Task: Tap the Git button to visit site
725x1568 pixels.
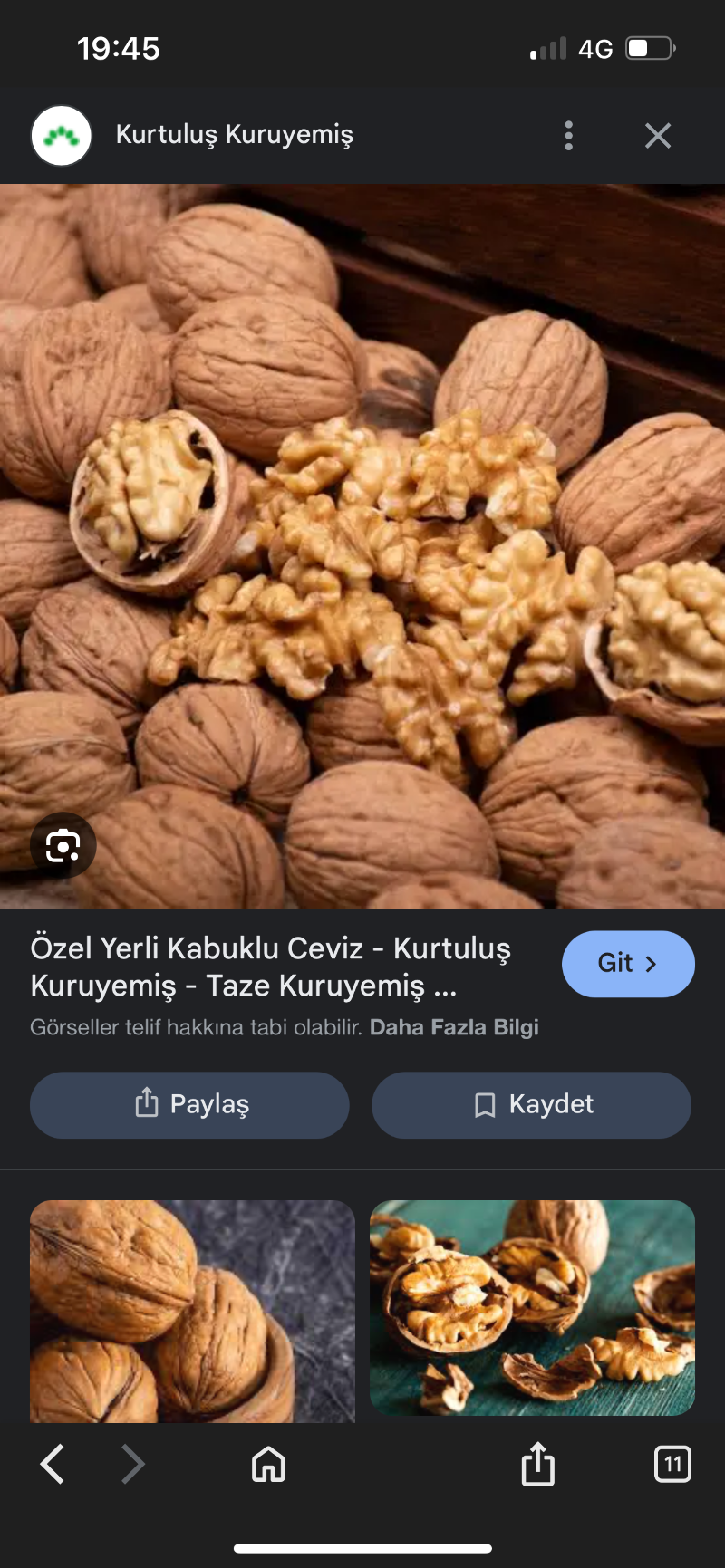Action: click(628, 964)
